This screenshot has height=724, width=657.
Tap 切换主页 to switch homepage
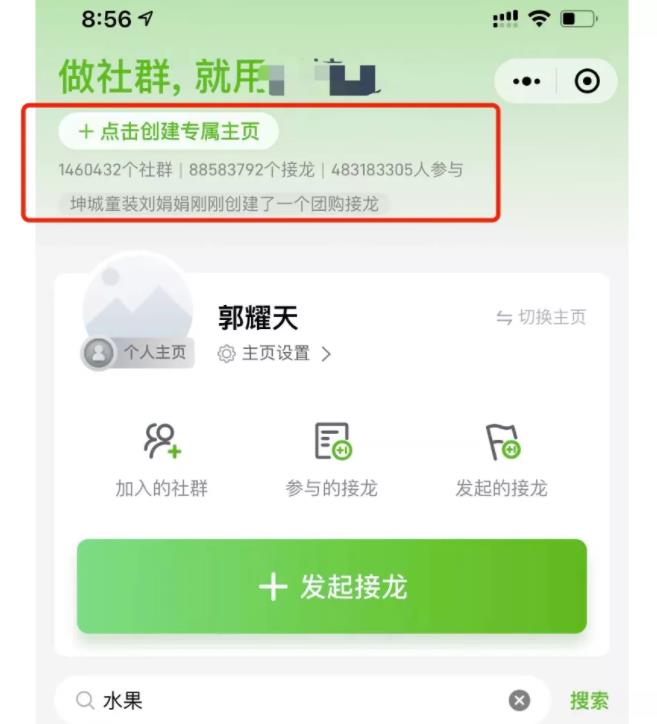tap(541, 317)
